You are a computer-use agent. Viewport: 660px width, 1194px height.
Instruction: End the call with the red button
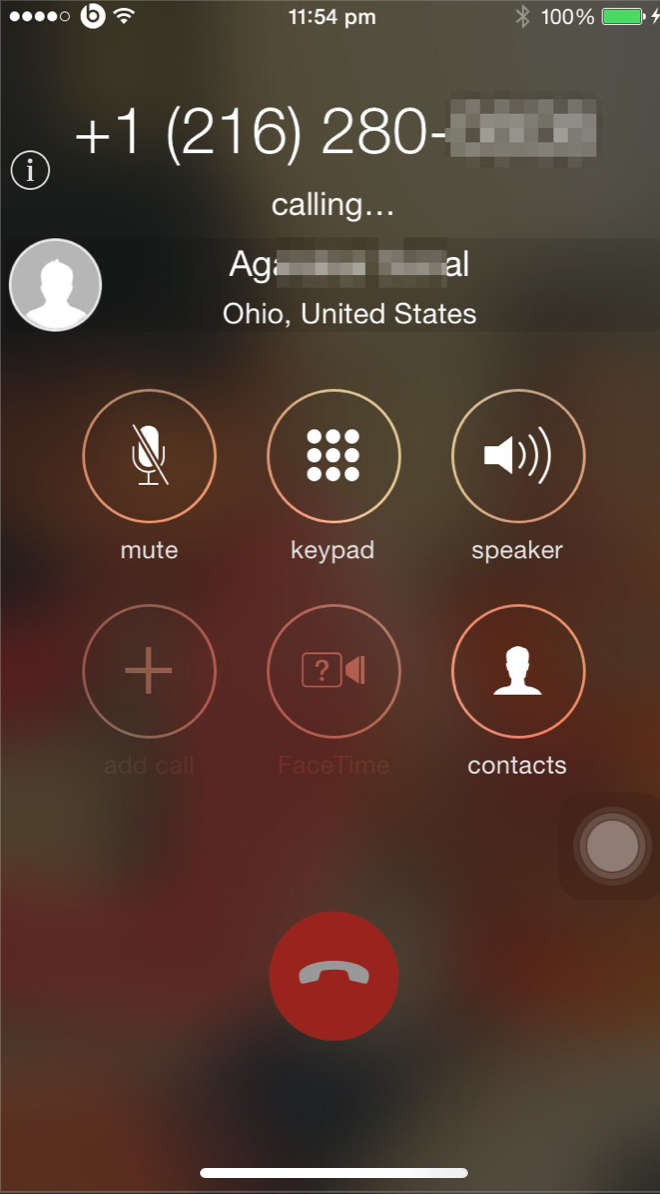[x=333, y=975]
